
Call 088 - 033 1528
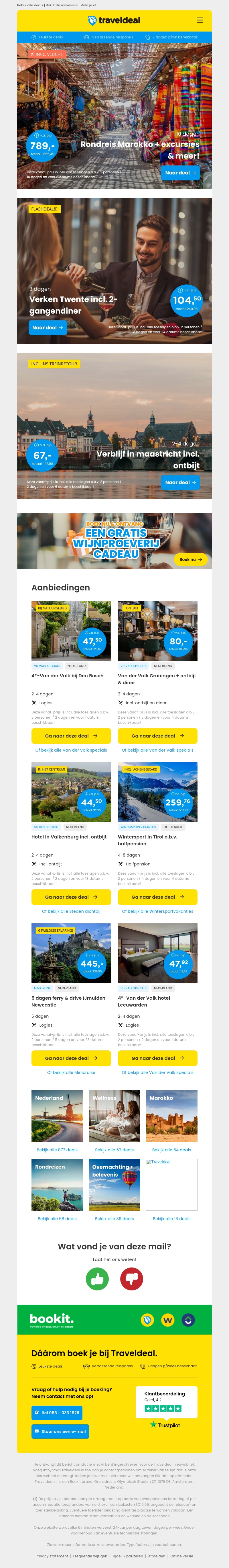tap(56, 1413)
